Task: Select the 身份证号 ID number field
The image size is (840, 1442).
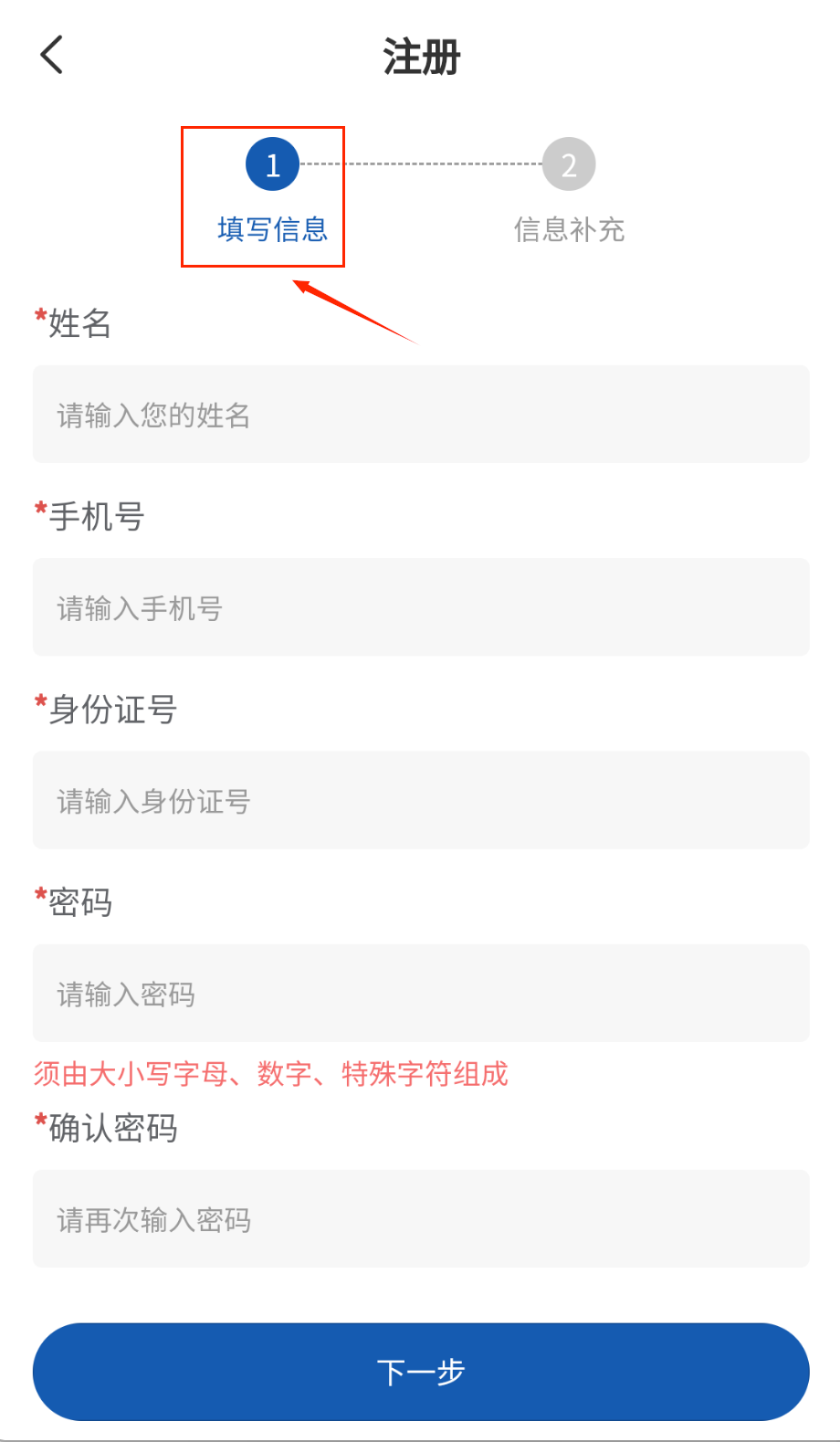Action: (x=421, y=800)
